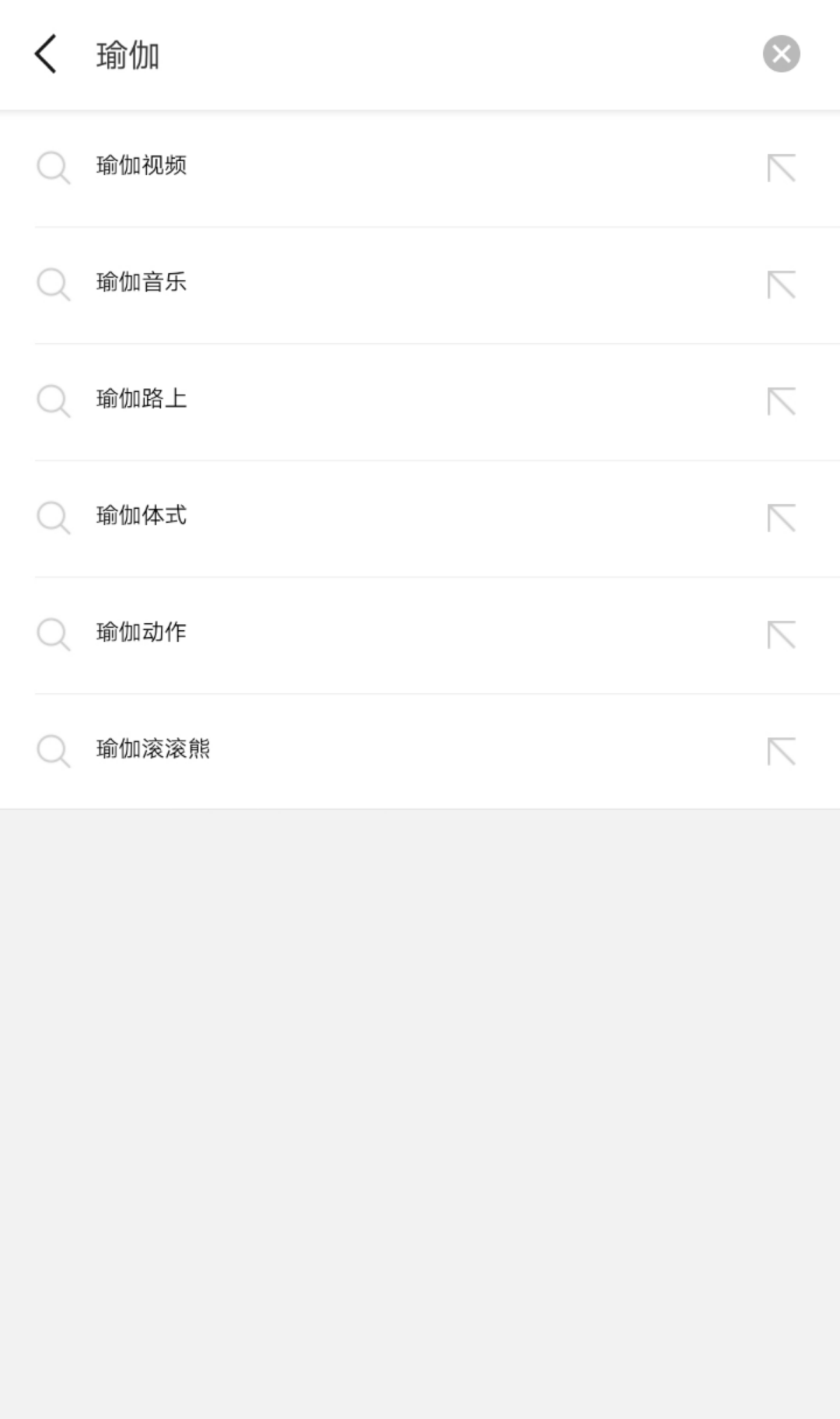Search for suggestion 瑜伽视频

pyautogui.click(x=142, y=166)
